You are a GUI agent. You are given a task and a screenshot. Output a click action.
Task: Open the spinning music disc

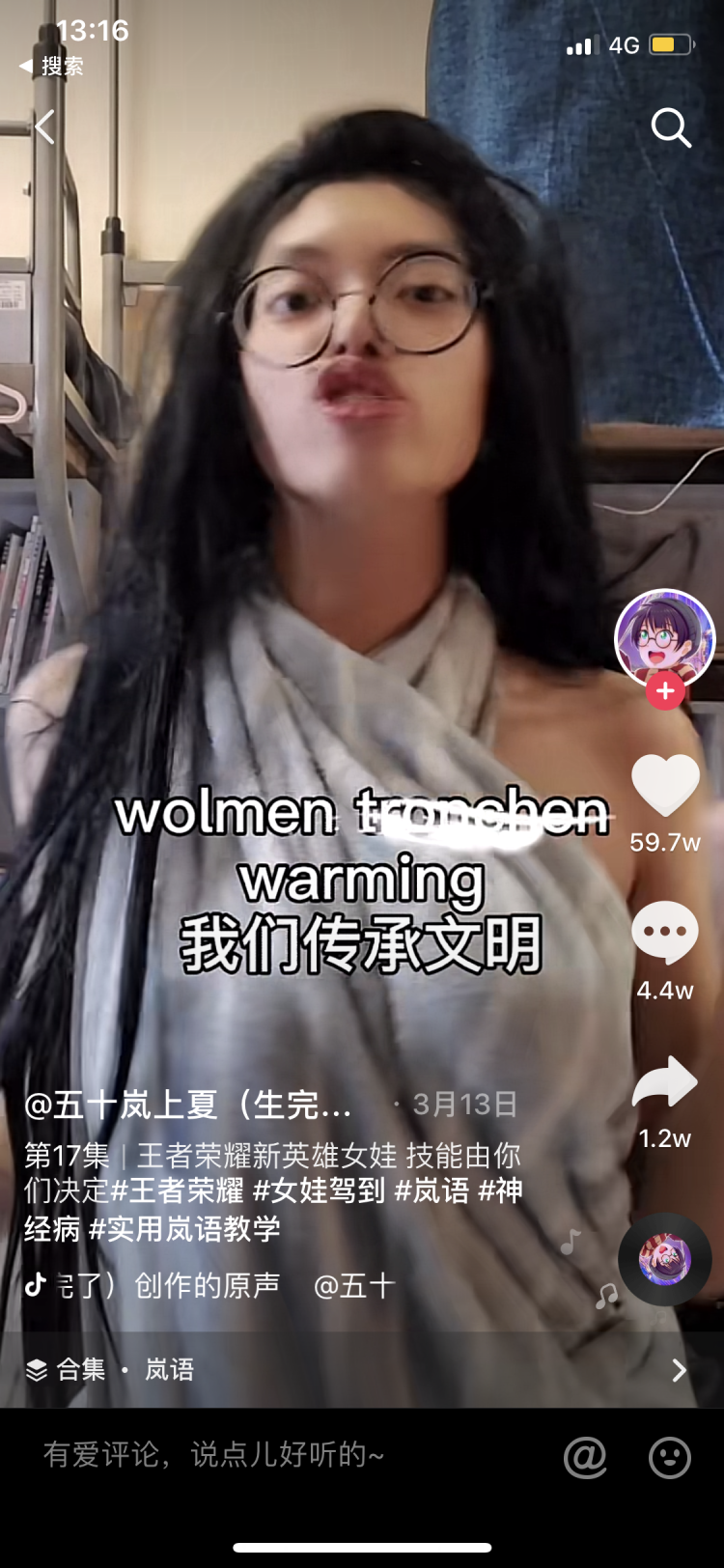point(665,1259)
